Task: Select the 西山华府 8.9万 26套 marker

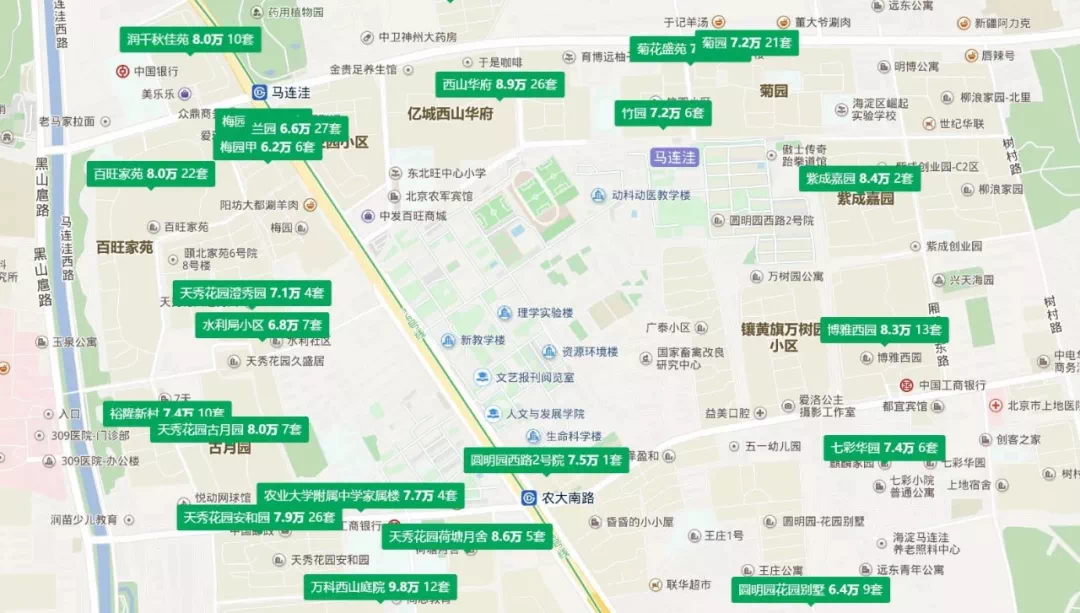Action: point(499,85)
